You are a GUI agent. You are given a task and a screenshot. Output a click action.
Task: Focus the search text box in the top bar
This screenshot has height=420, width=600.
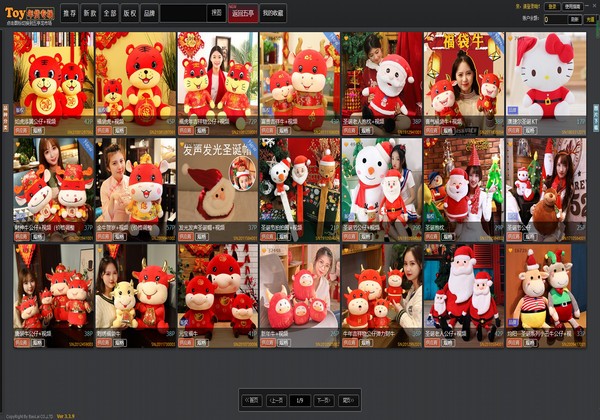[183, 14]
